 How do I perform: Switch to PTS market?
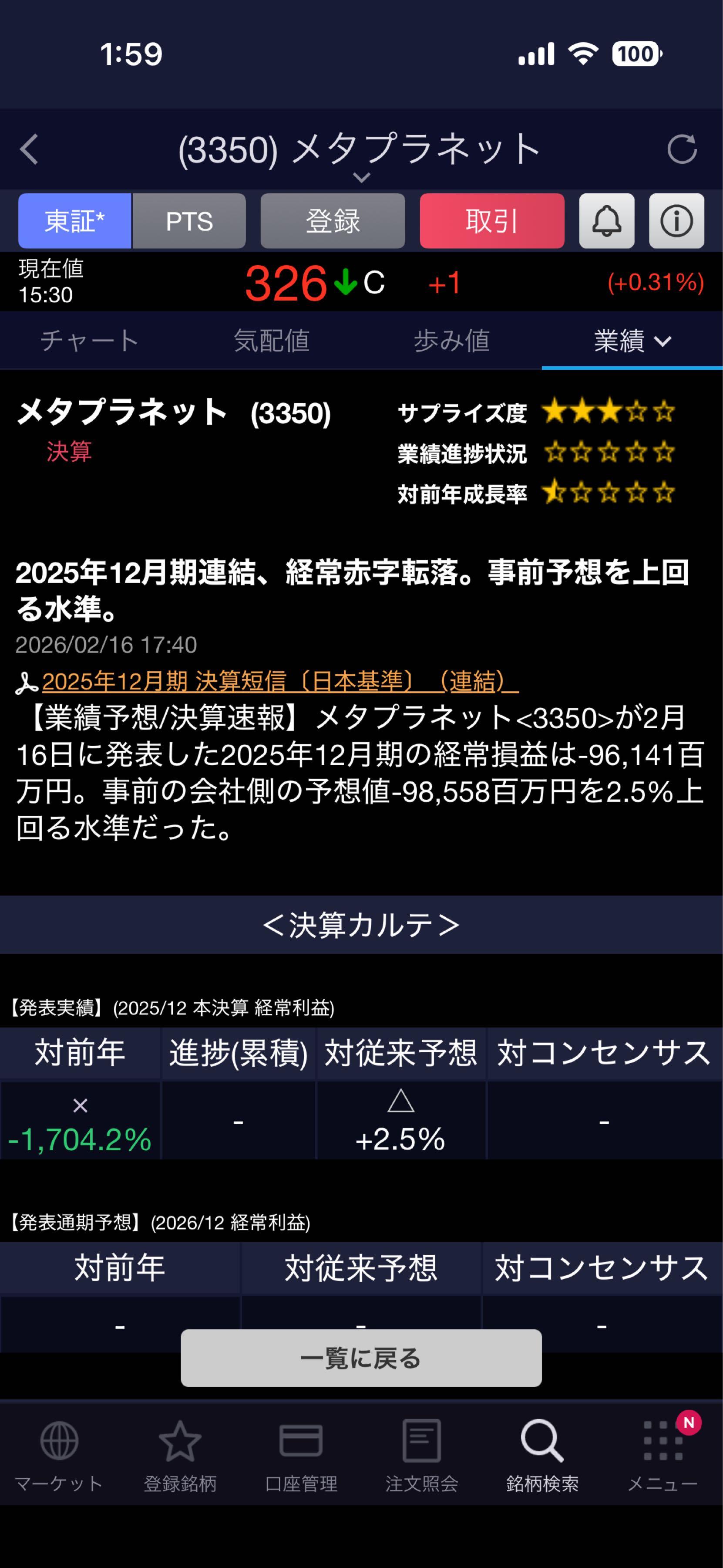pyautogui.click(x=189, y=221)
